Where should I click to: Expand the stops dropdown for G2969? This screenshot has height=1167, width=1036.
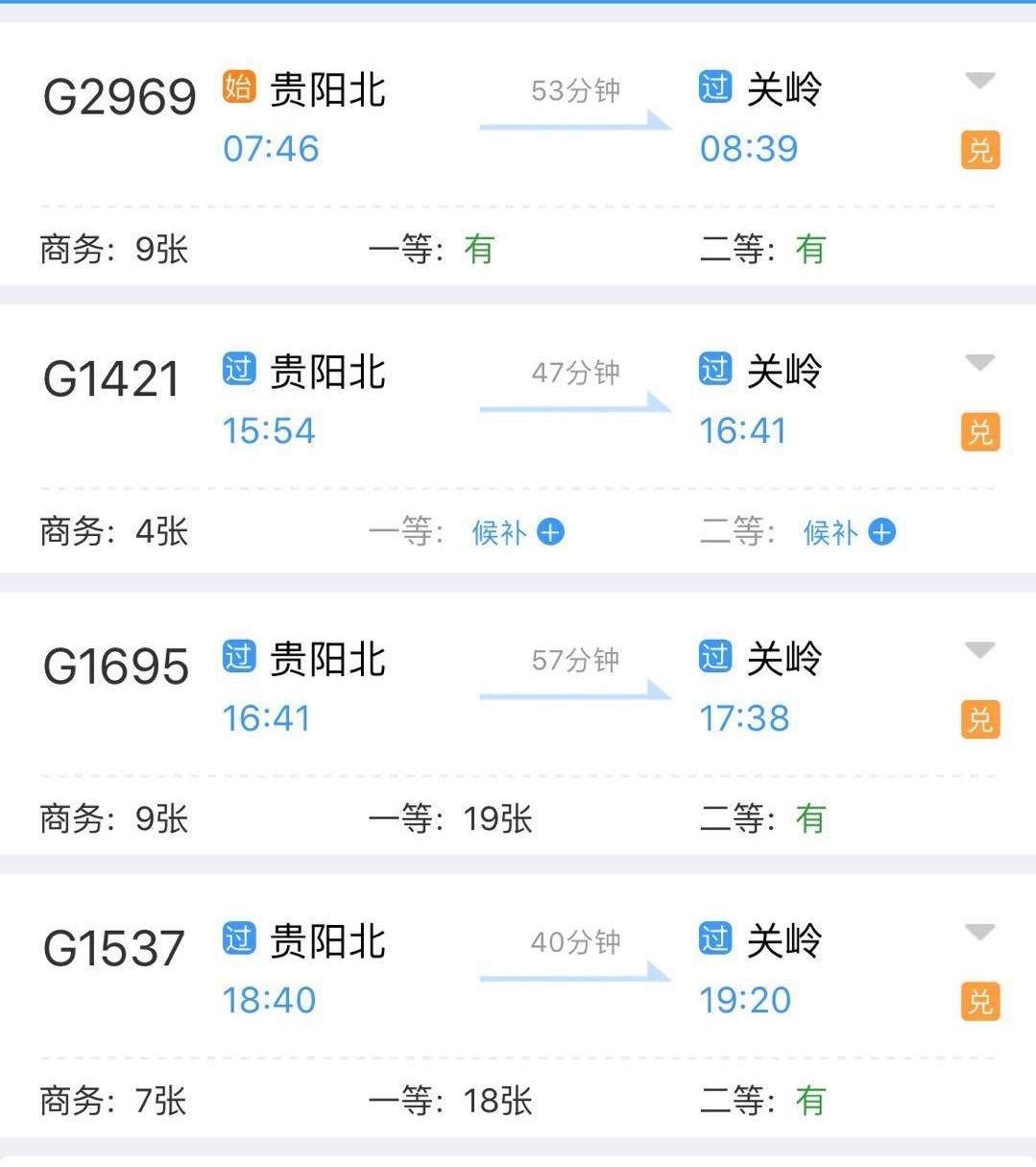[x=979, y=82]
